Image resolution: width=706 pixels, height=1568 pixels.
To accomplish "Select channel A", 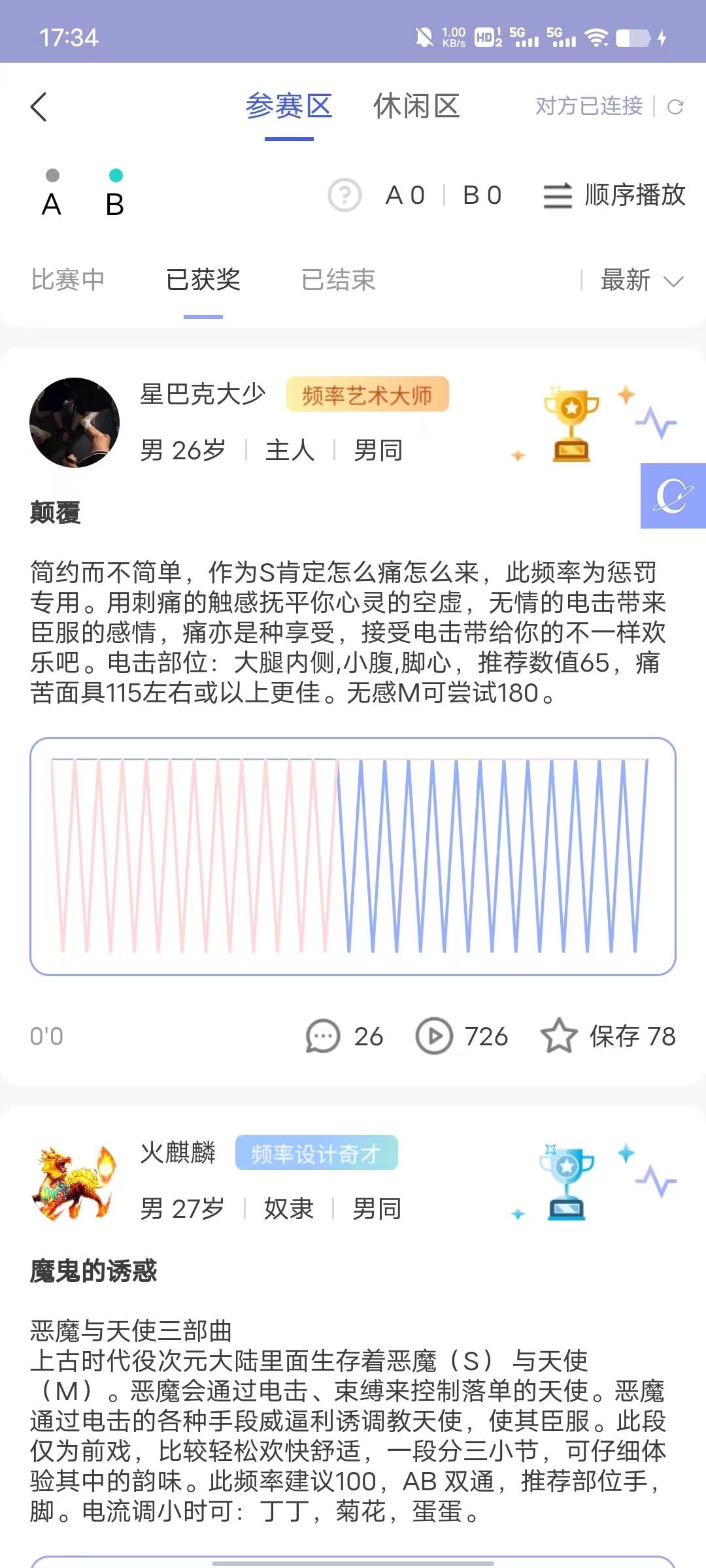I will 52,195.
